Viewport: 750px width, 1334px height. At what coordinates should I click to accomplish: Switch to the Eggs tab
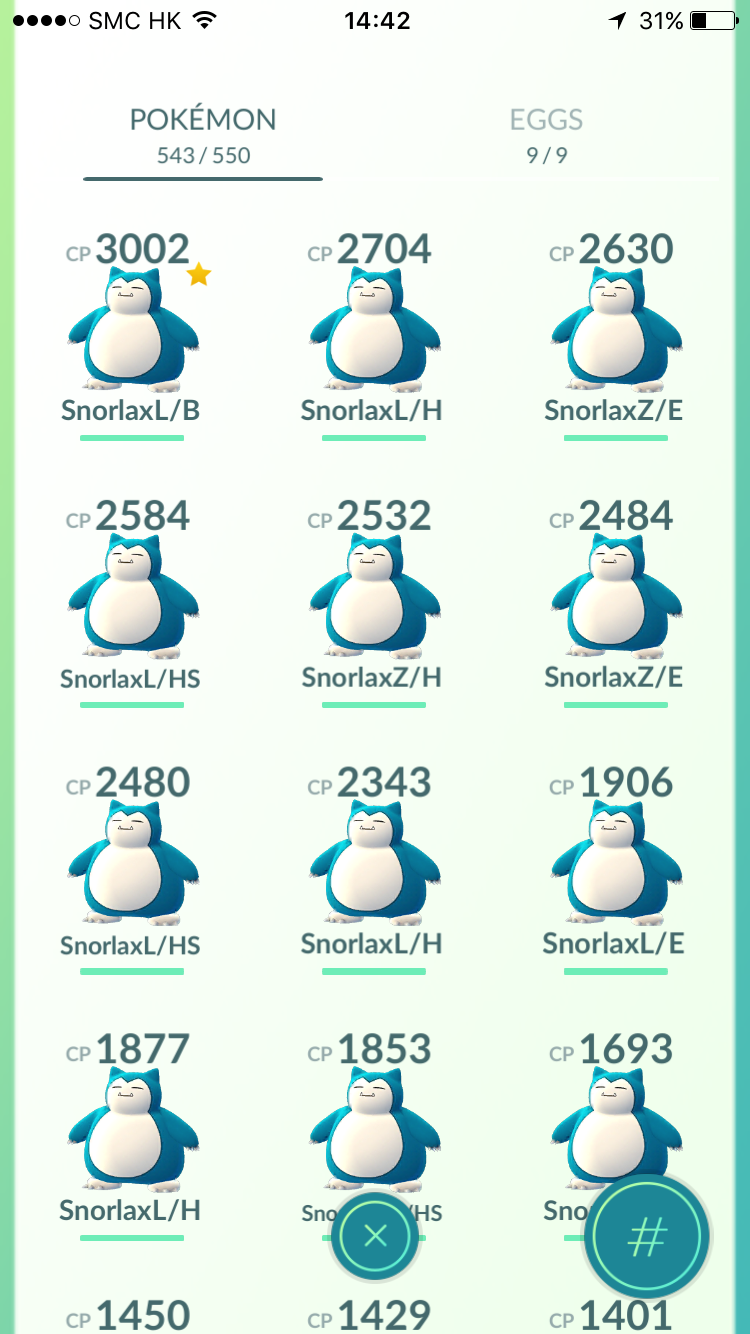point(546,135)
